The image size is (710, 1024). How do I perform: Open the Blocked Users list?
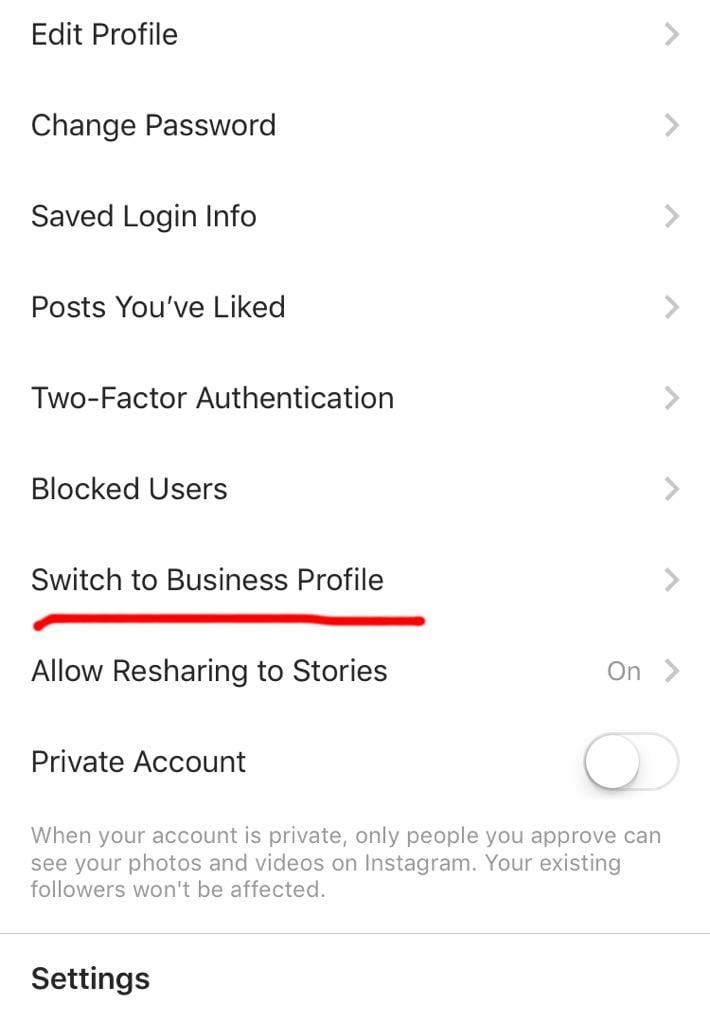click(130, 489)
